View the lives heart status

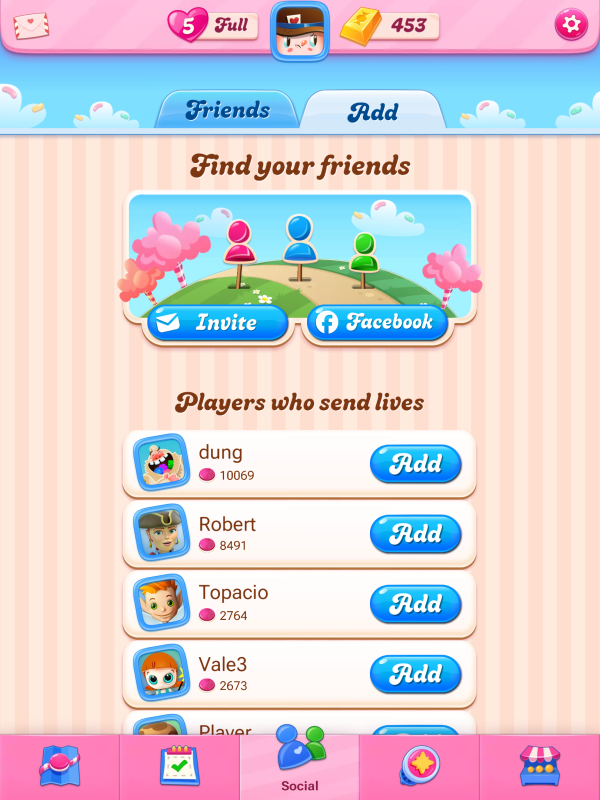click(212, 25)
